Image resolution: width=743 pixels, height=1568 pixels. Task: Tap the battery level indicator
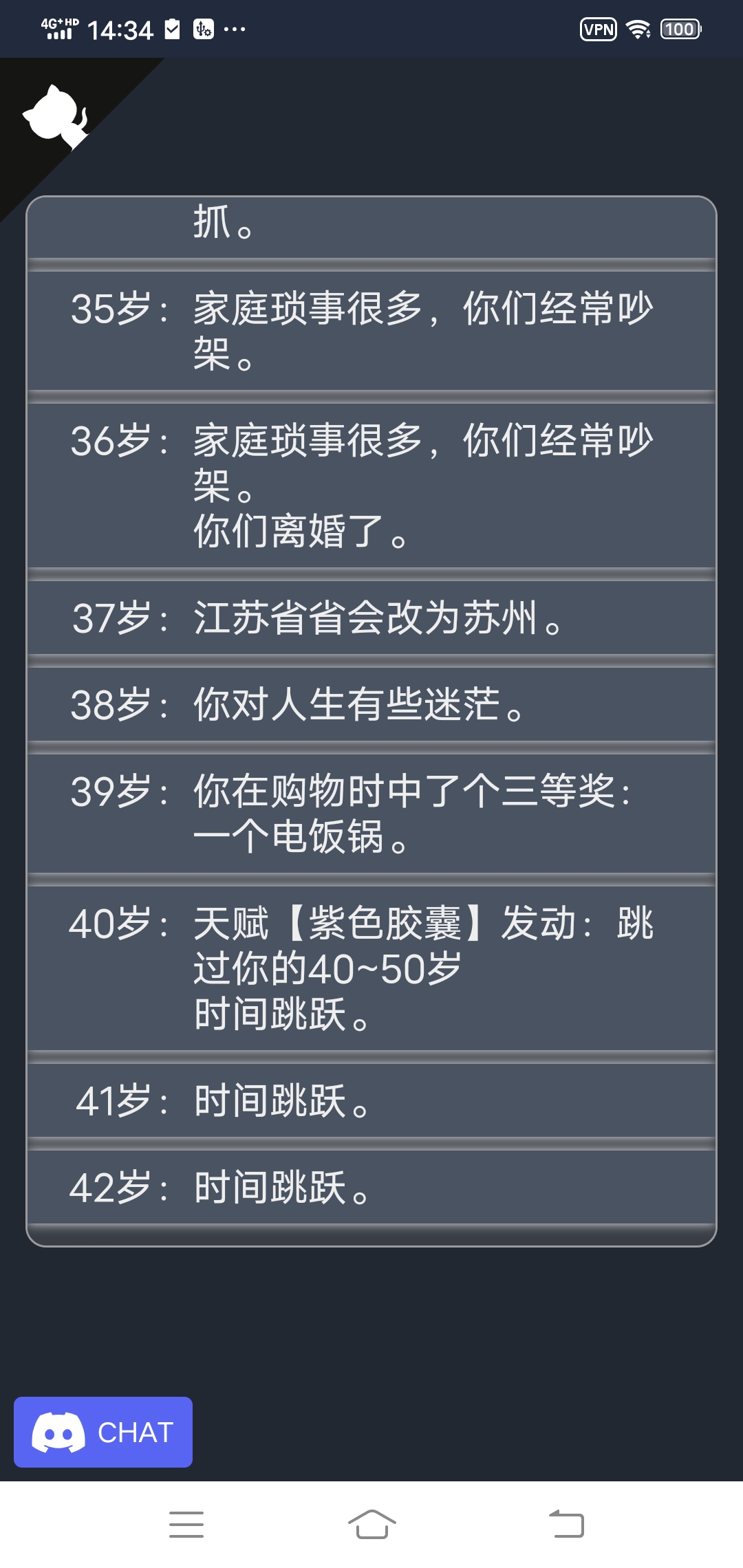(680, 29)
